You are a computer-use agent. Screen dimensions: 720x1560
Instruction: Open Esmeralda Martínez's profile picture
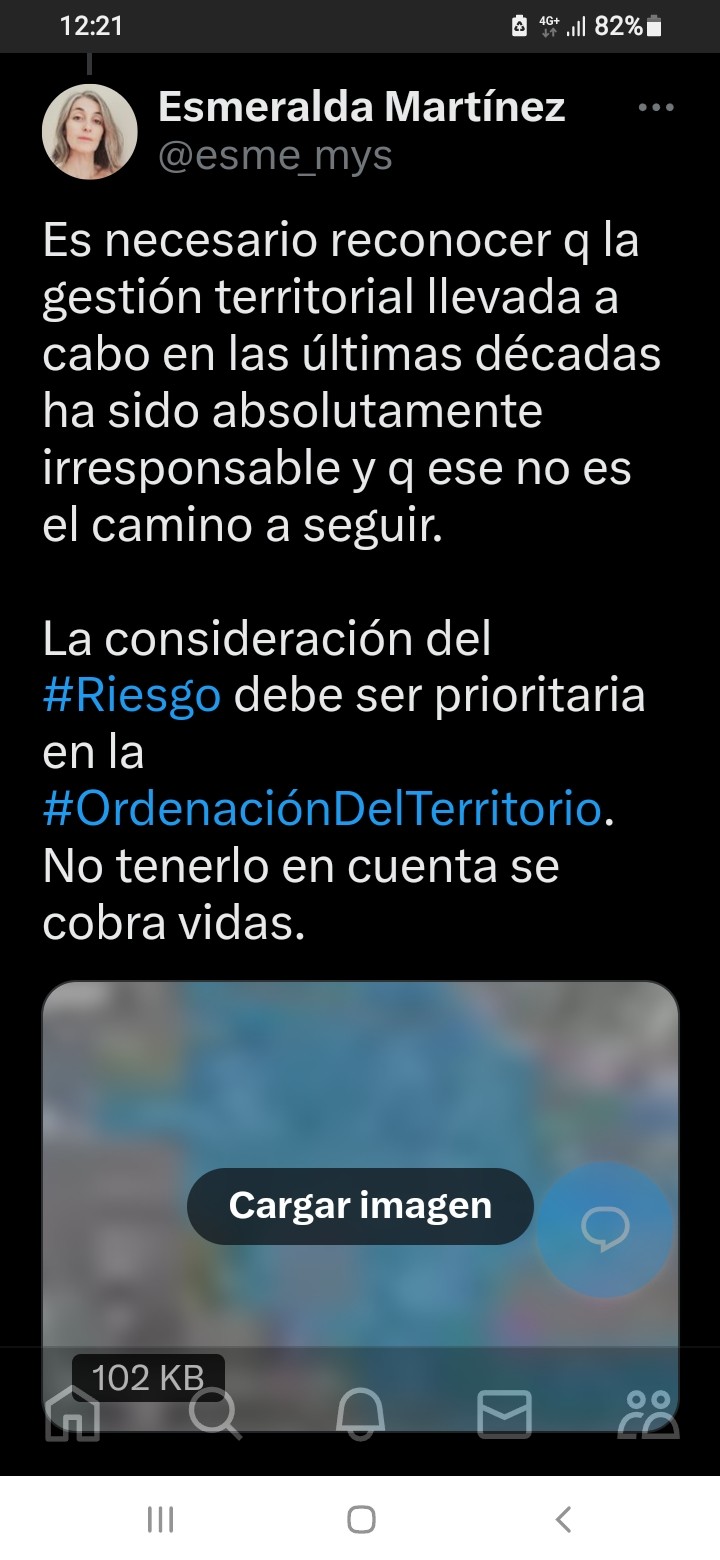click(x=90, y=132)
